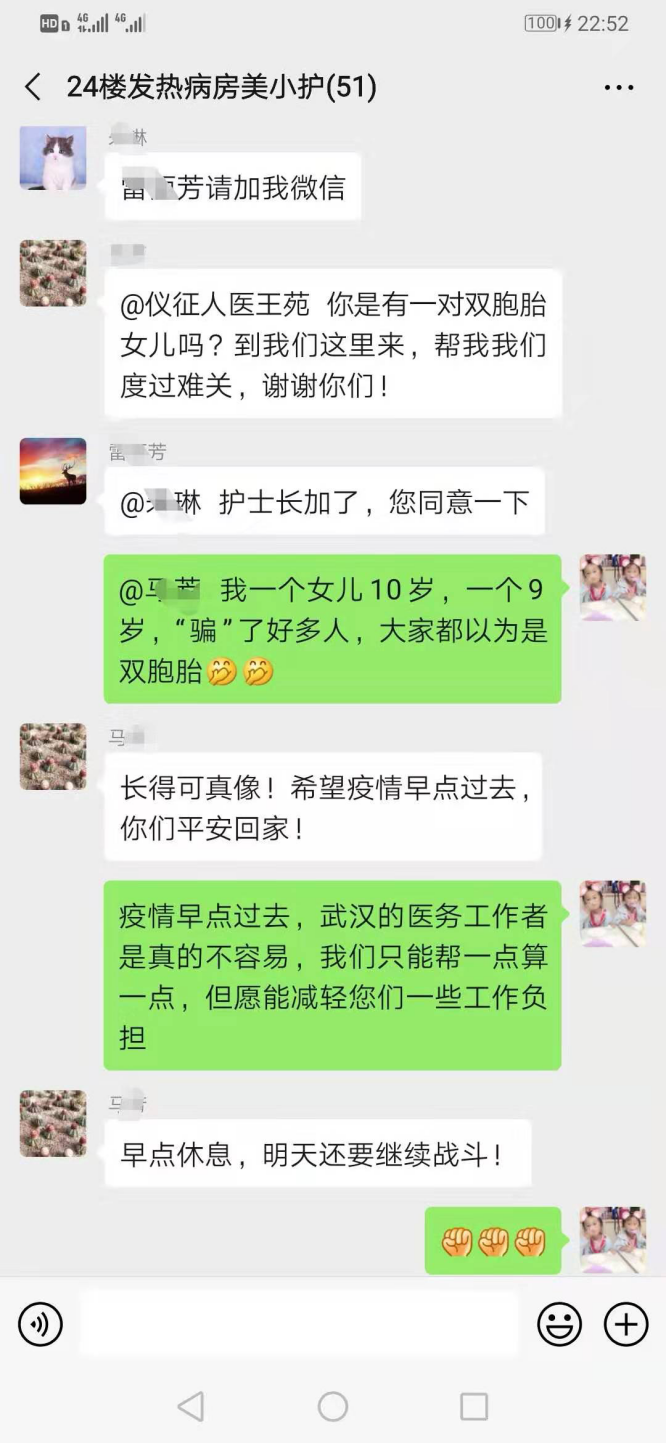Focus the message text field

[x=298, y=1325]
